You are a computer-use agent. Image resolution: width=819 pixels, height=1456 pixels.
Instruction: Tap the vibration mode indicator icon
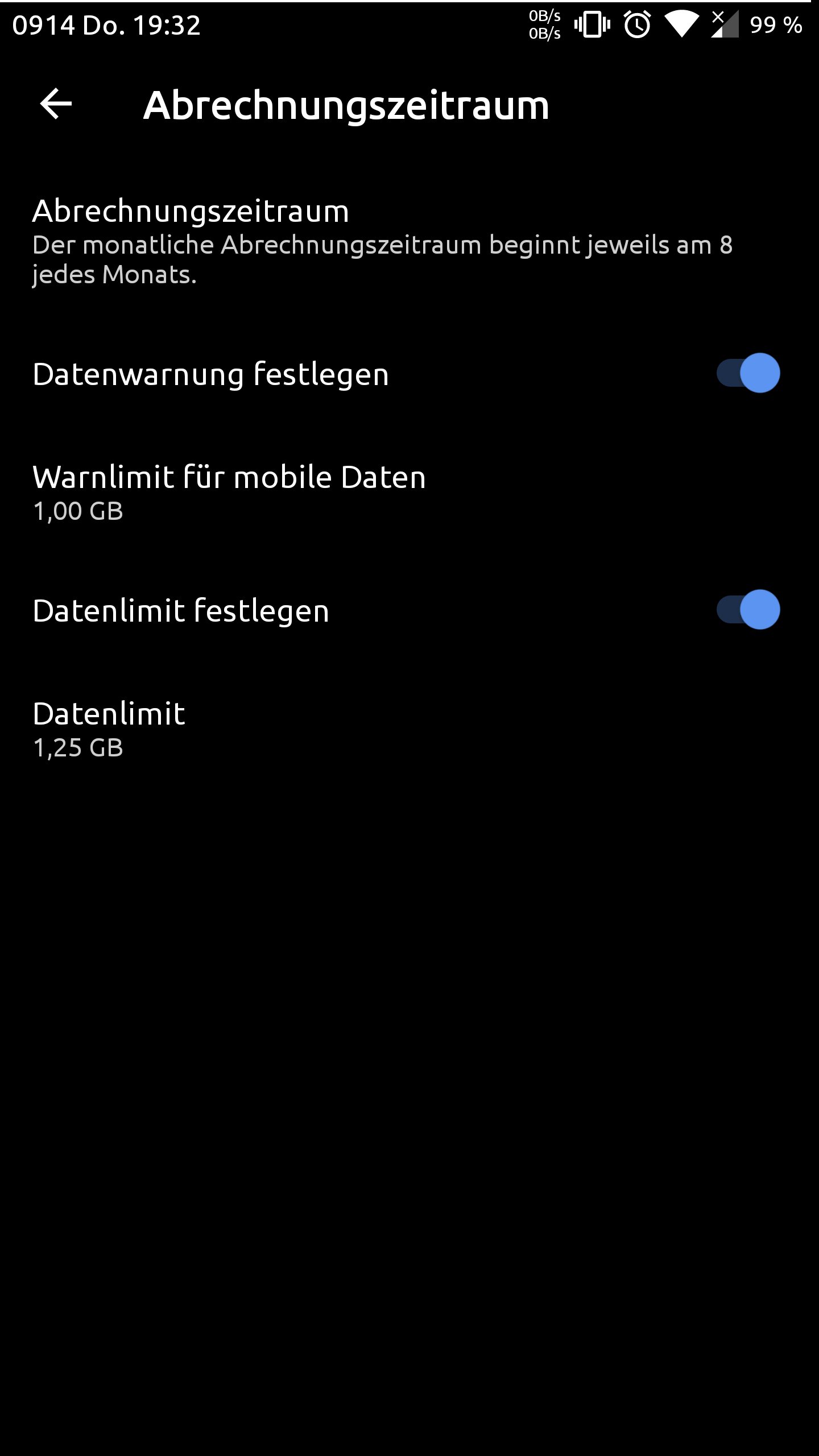[x=593, y=26]
